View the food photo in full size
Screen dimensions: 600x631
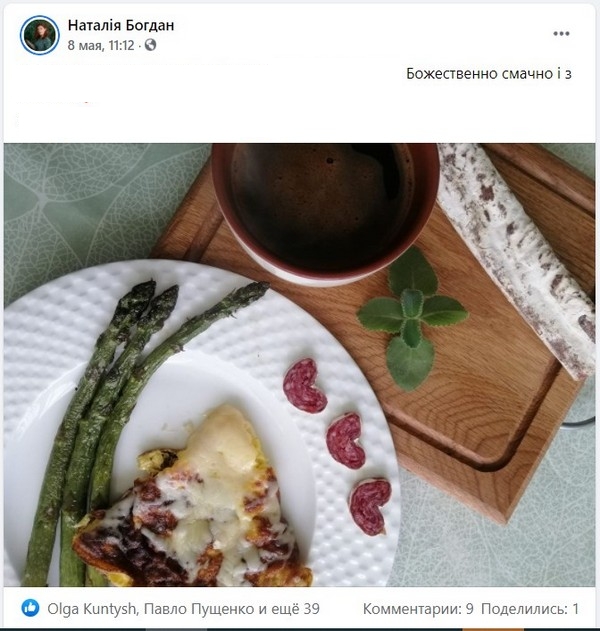coord(300,365)
